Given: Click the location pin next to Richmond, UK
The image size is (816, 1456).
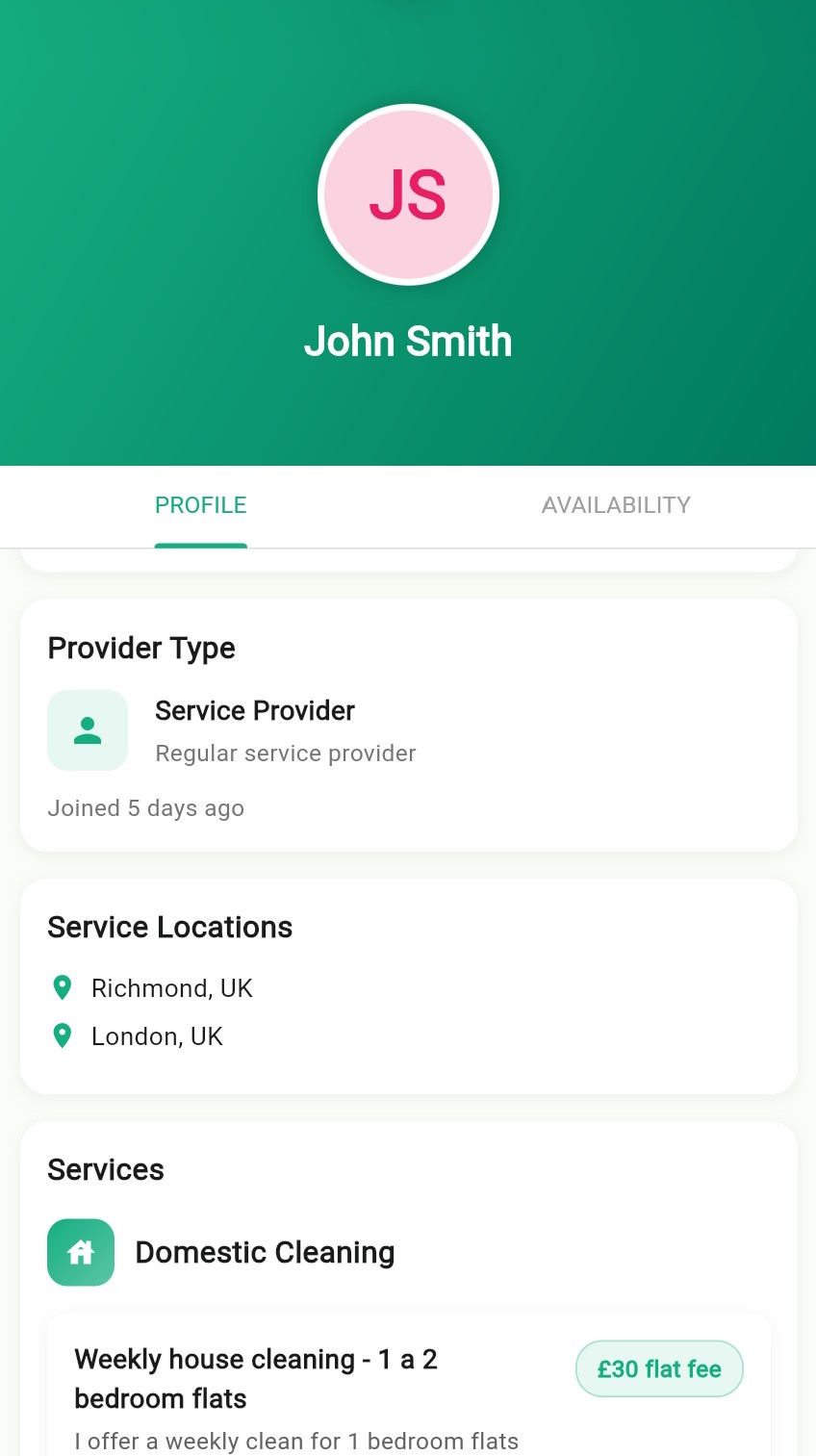Looking at the screenshot, I should pos(62,986).
